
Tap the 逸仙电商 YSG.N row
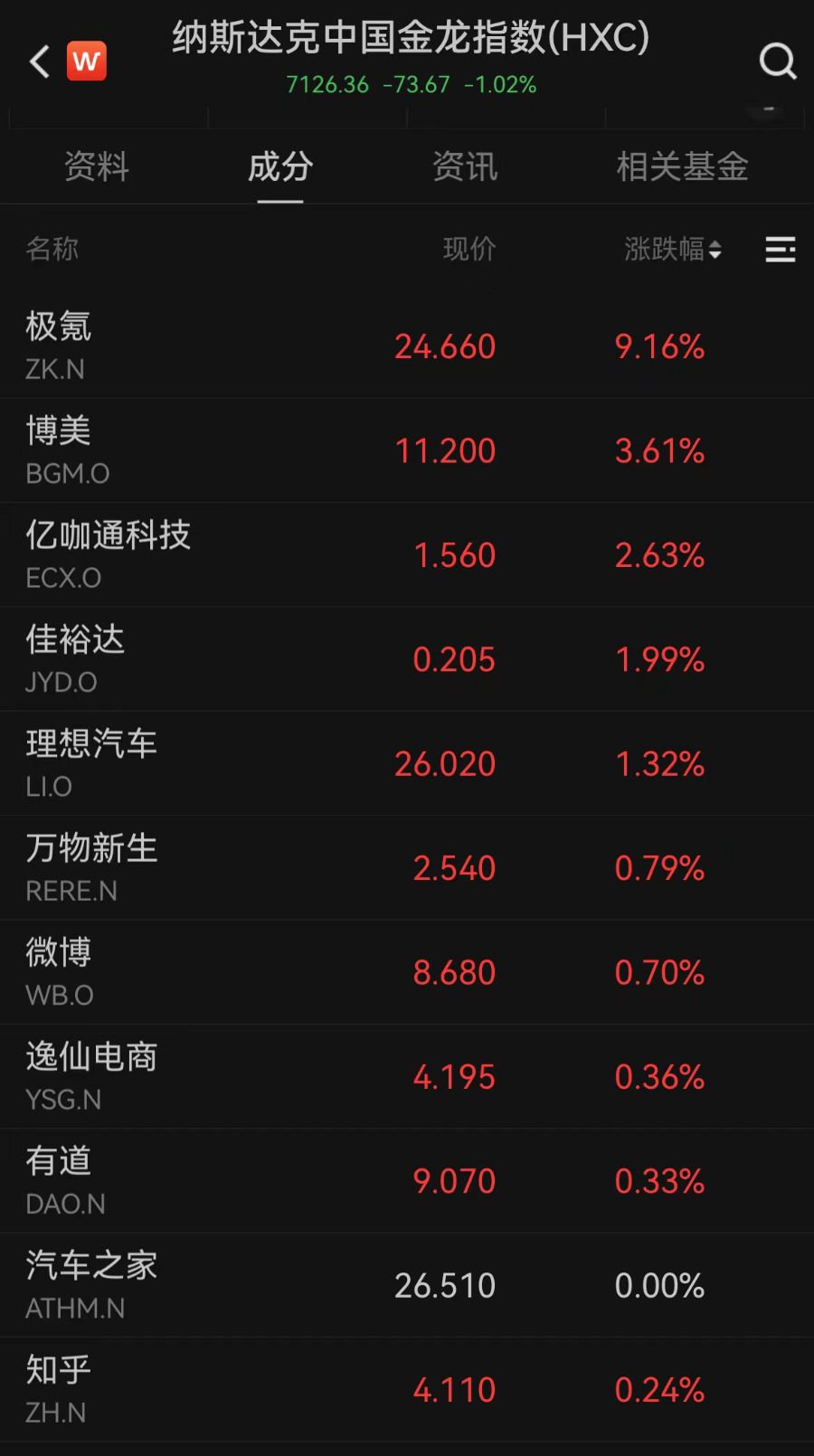coord(407,1076)
